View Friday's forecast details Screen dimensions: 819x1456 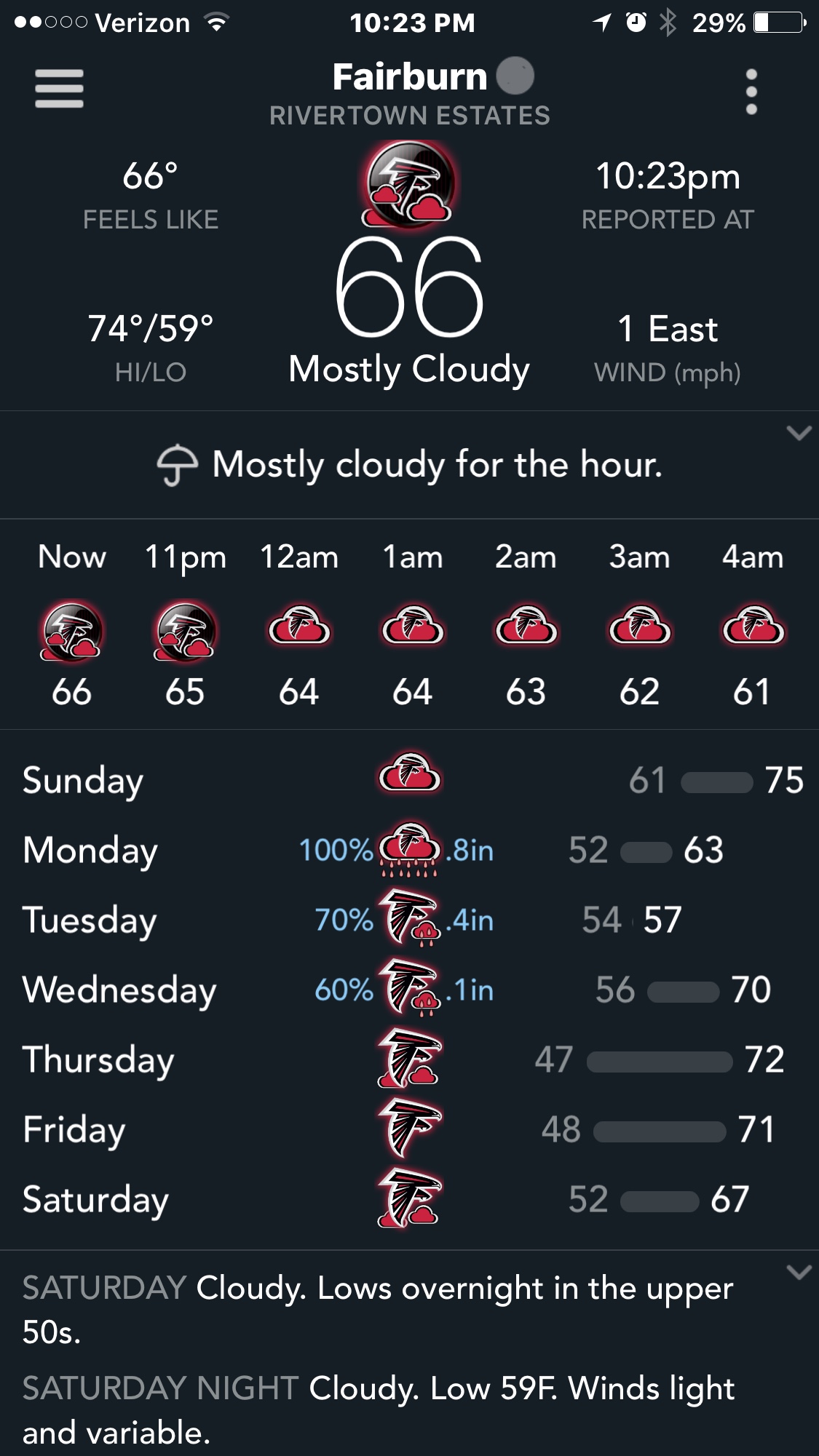[409, 1129]
